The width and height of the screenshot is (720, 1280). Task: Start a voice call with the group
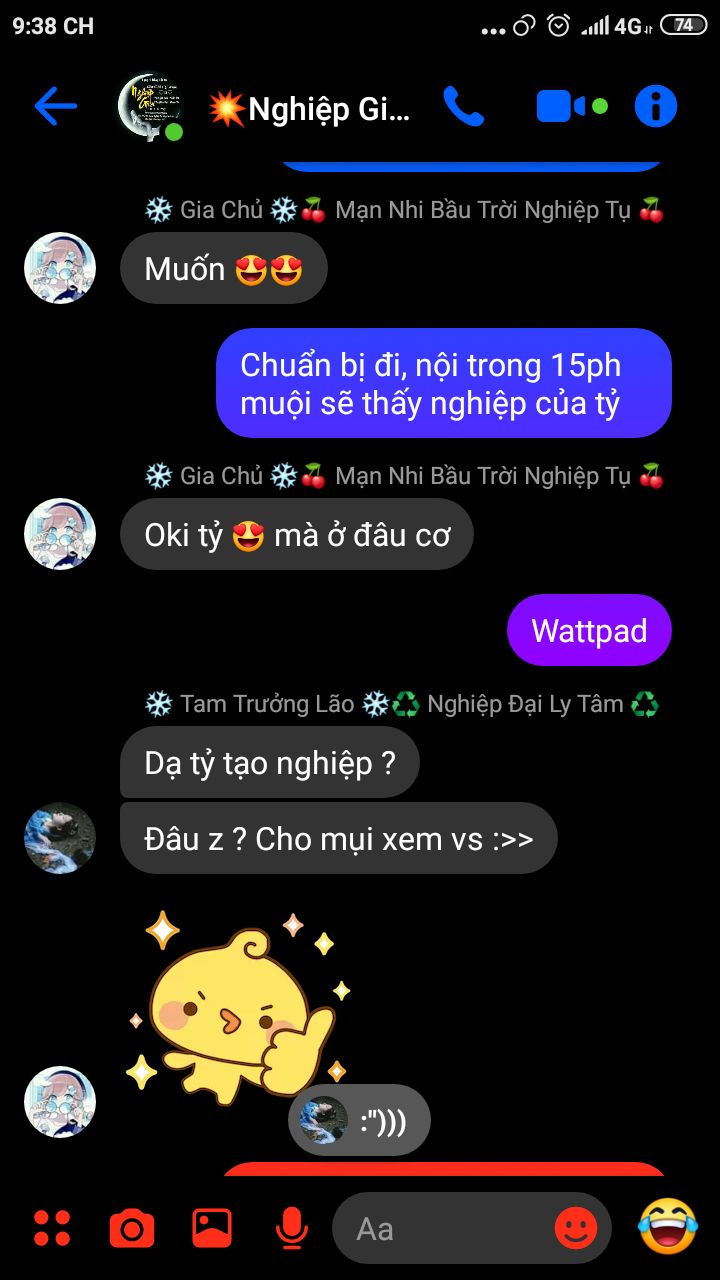point(463,106)
